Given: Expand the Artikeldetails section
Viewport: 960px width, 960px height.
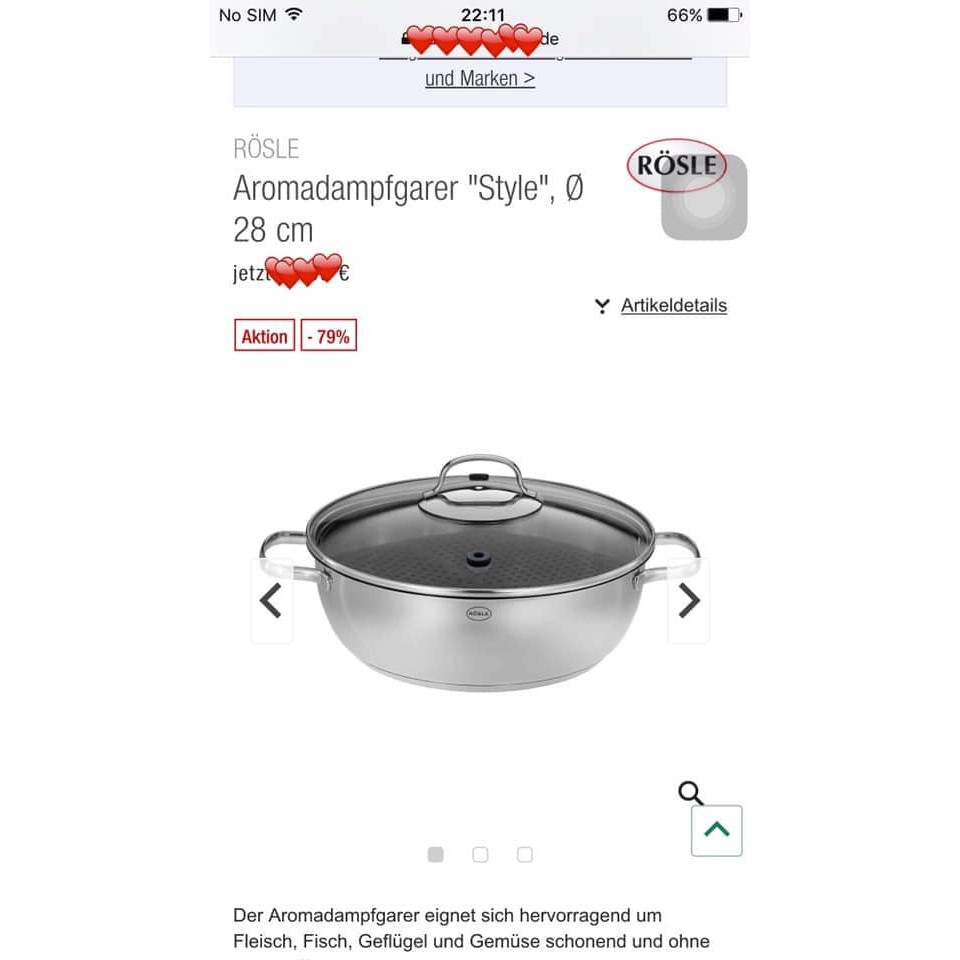Looking at the screenshot, I should coord(672,306).
